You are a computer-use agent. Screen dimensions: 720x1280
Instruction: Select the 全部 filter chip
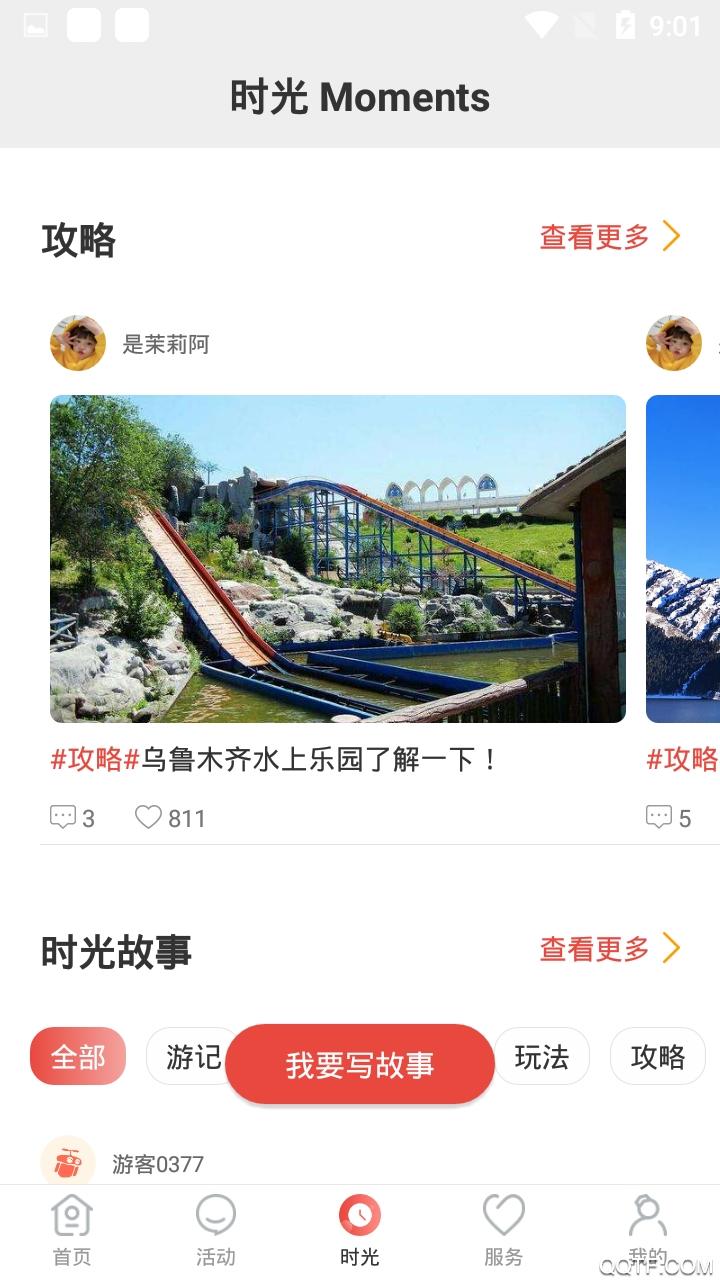78,1056
